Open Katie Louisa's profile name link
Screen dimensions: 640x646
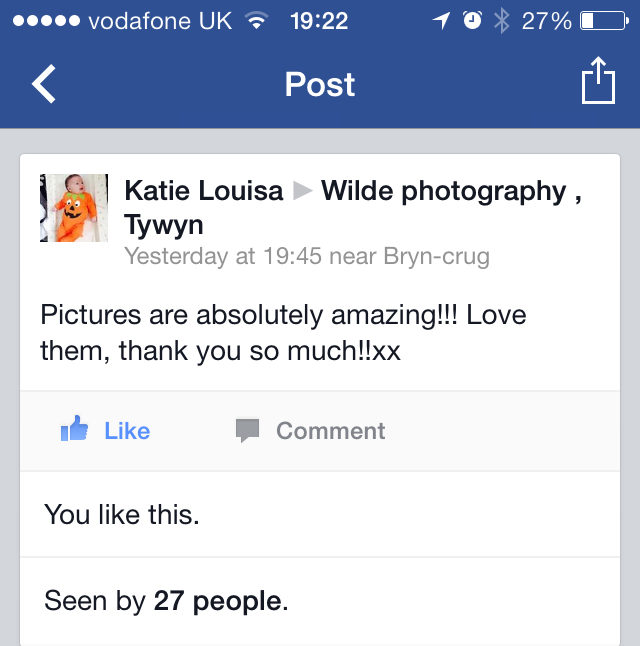click(204, 191)
